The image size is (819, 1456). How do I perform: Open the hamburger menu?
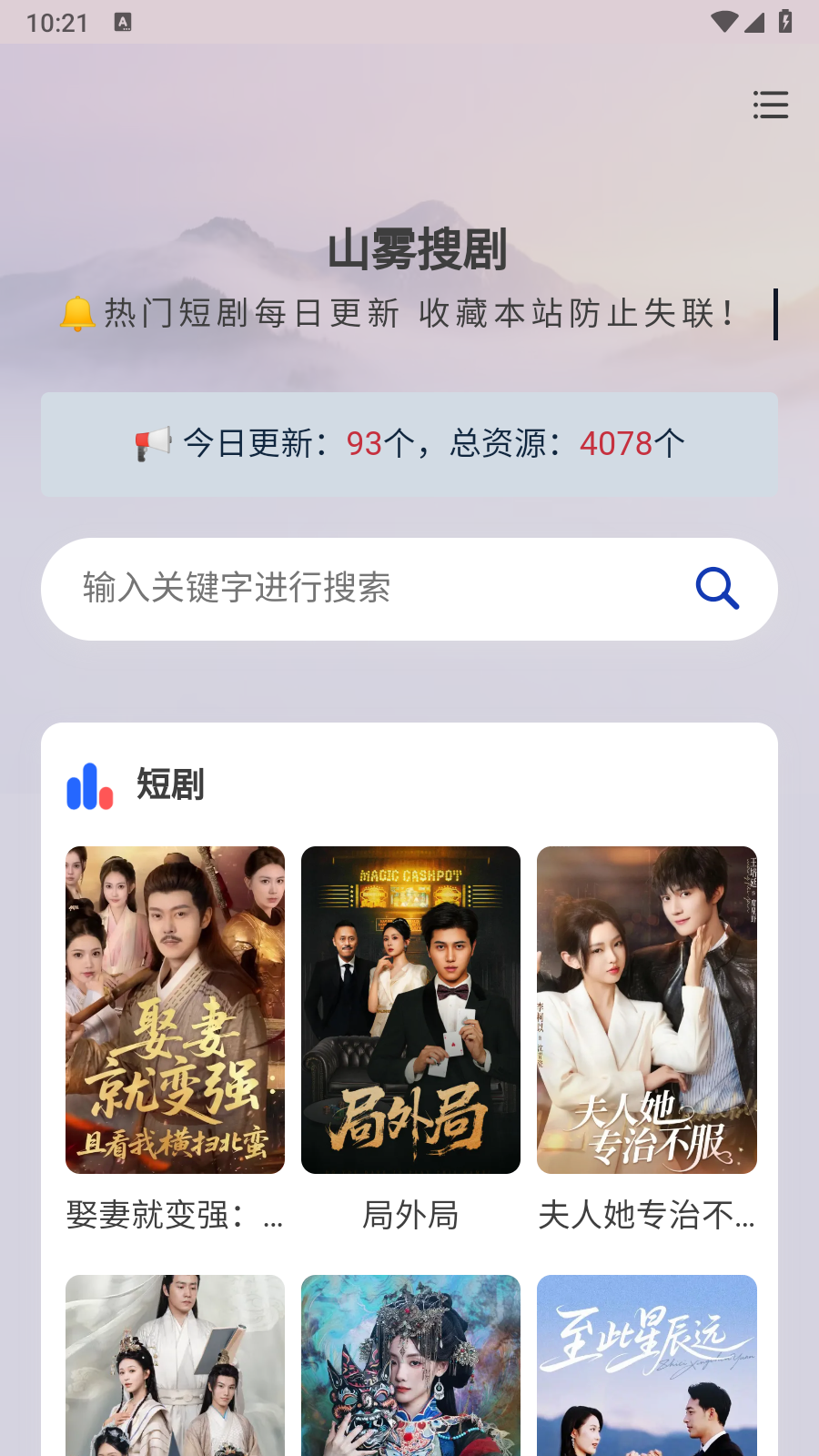click(x=770, y=105)
